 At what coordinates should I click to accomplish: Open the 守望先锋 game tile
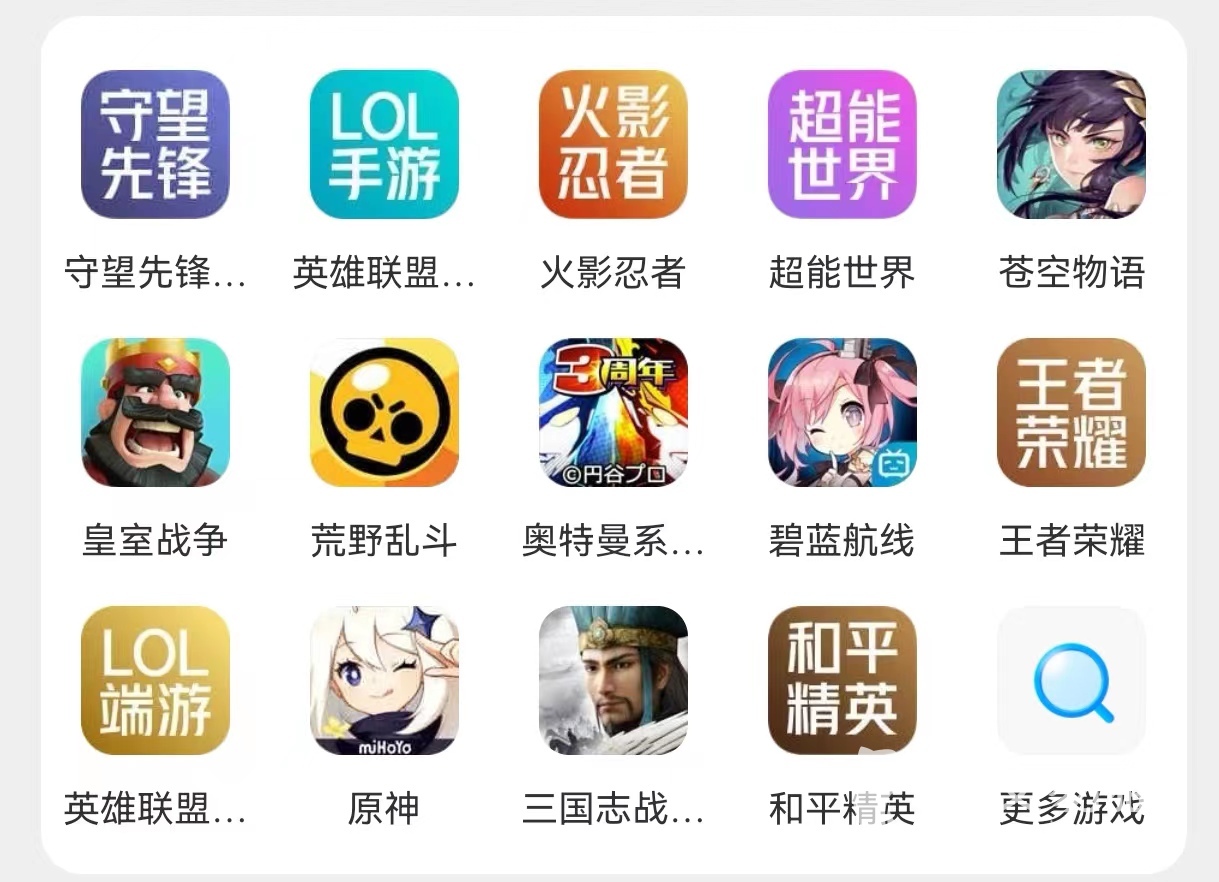155,144
